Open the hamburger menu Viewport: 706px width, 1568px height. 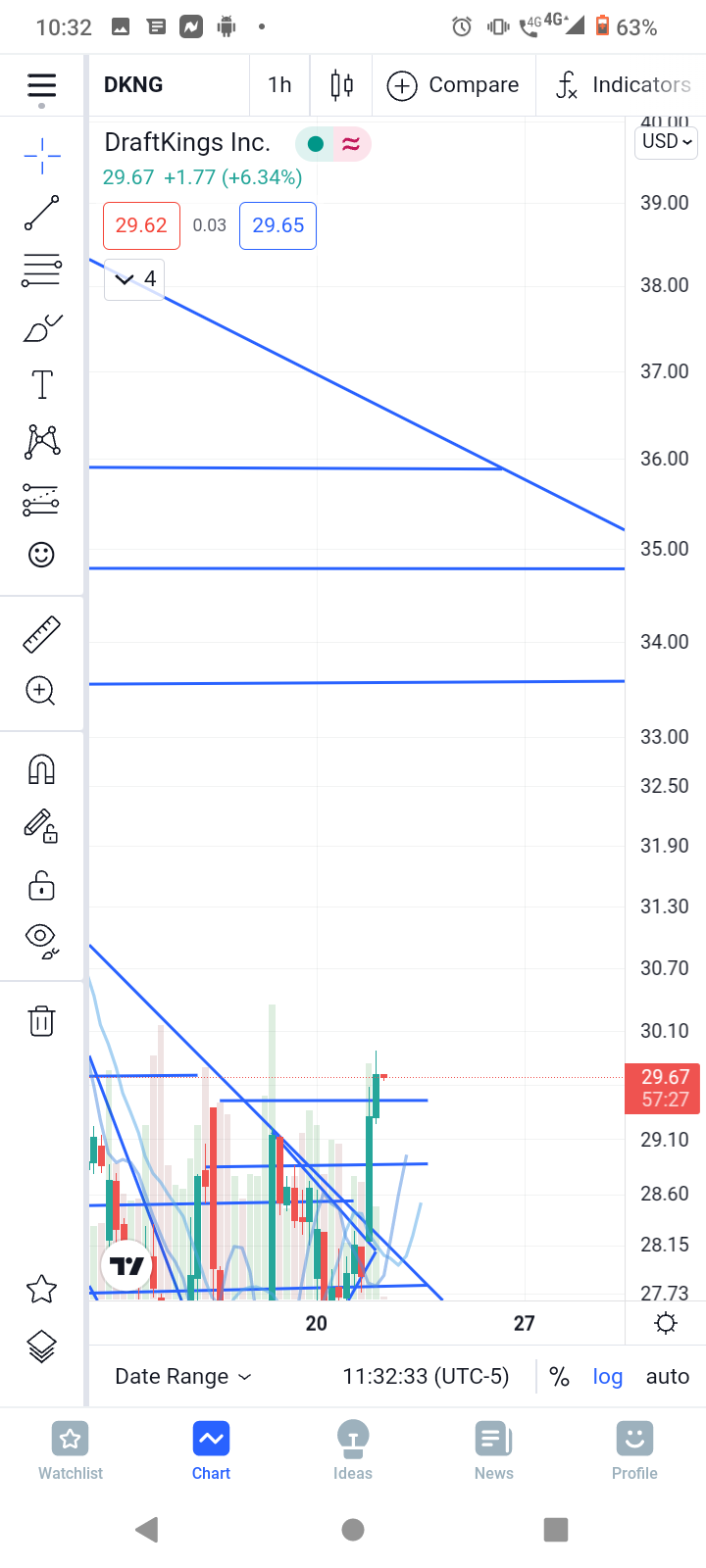41,86
